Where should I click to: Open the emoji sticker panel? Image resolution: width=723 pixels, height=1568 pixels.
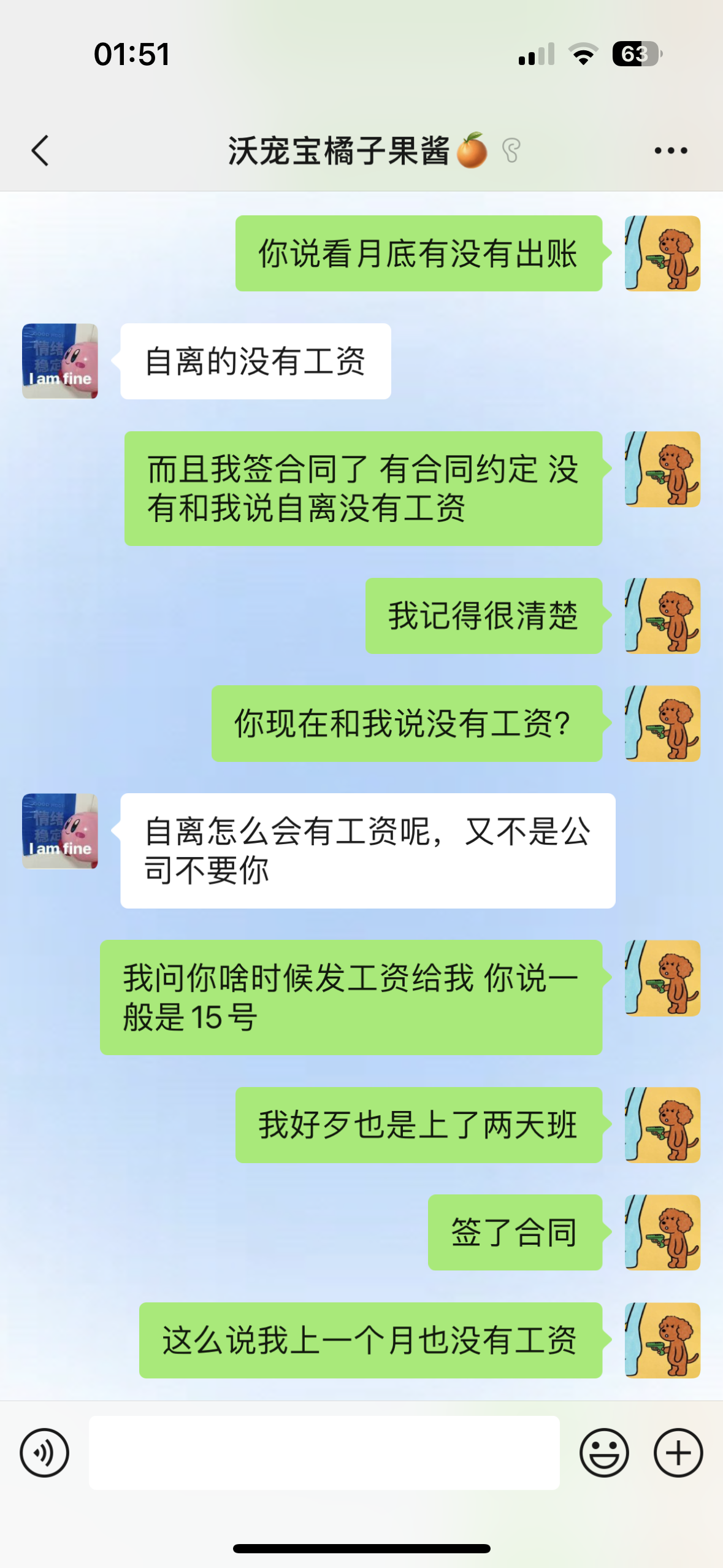(604, 1453)
